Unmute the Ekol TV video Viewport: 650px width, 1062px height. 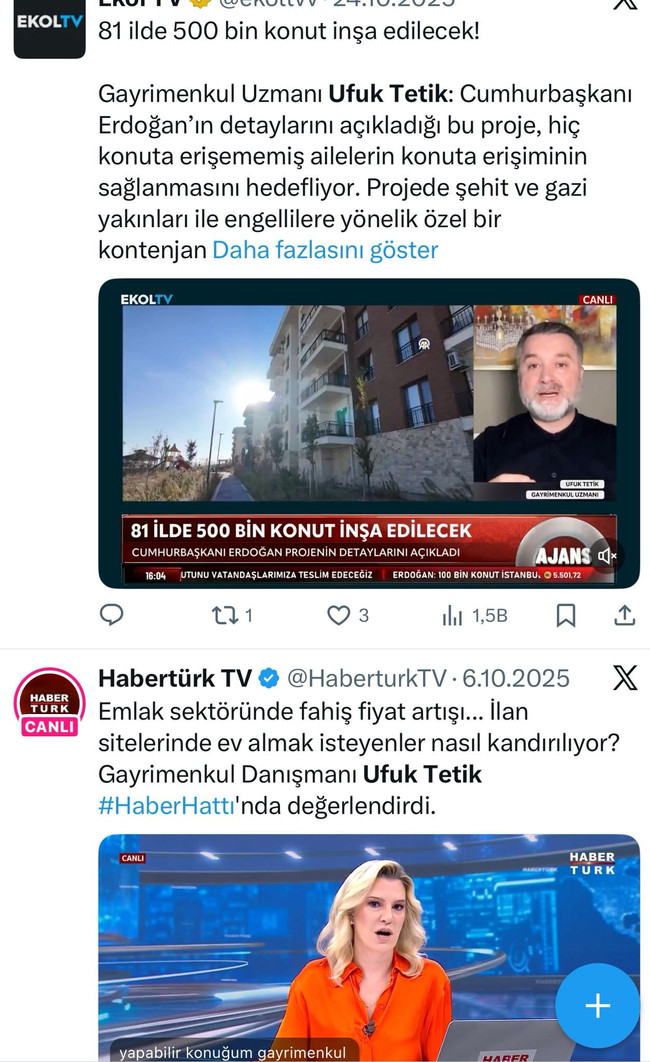tap(606, 555)
